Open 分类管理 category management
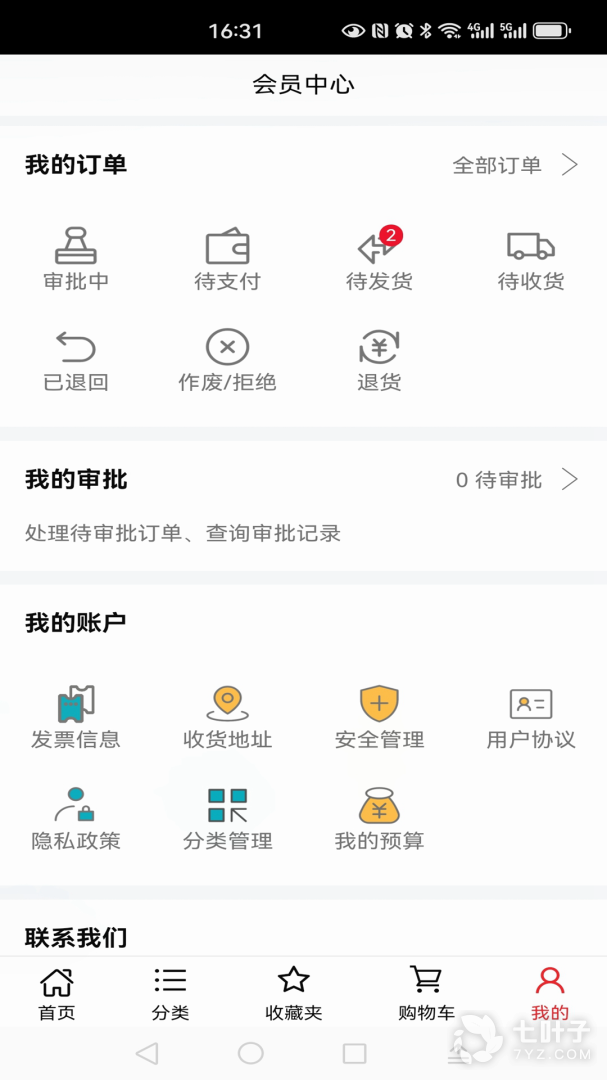Image resolution: width=607 pixels, height=1080 pixels. coord(227,819)
